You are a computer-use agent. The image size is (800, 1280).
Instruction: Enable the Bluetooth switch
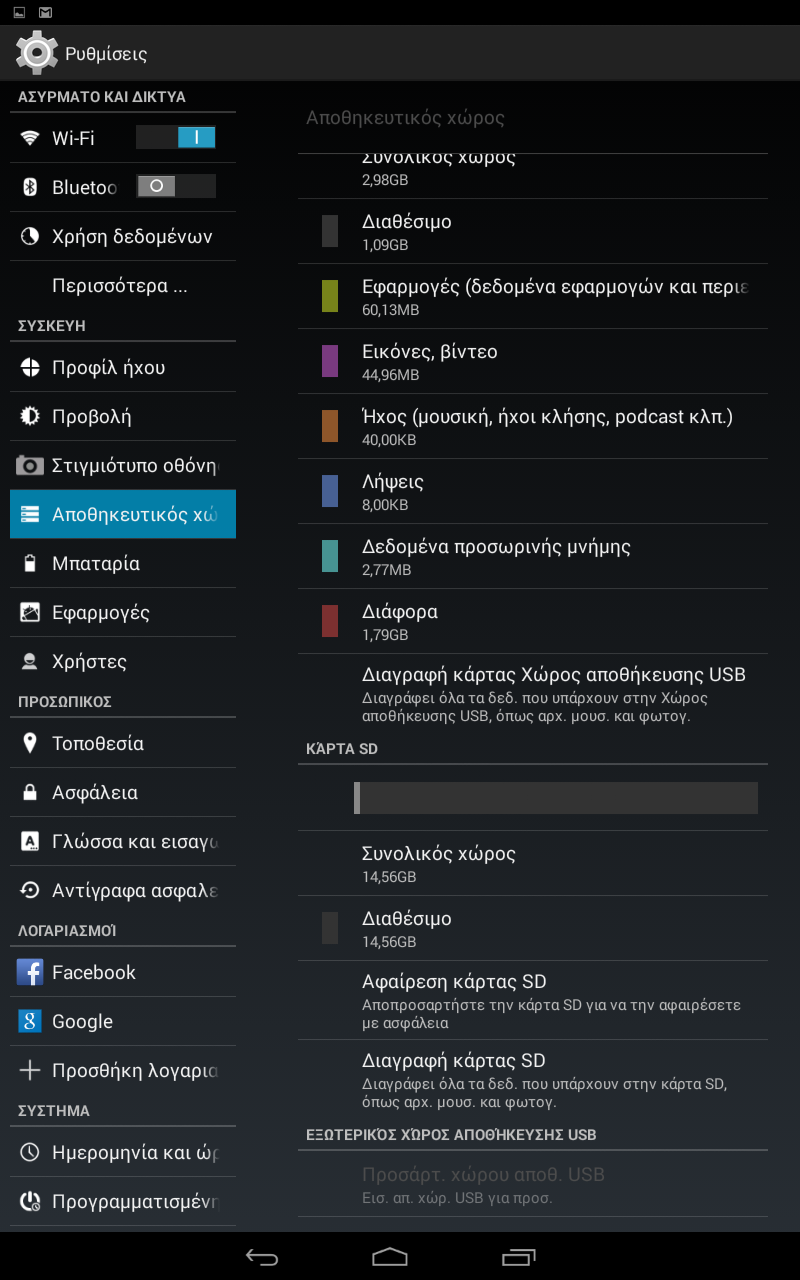pos(176,186)
